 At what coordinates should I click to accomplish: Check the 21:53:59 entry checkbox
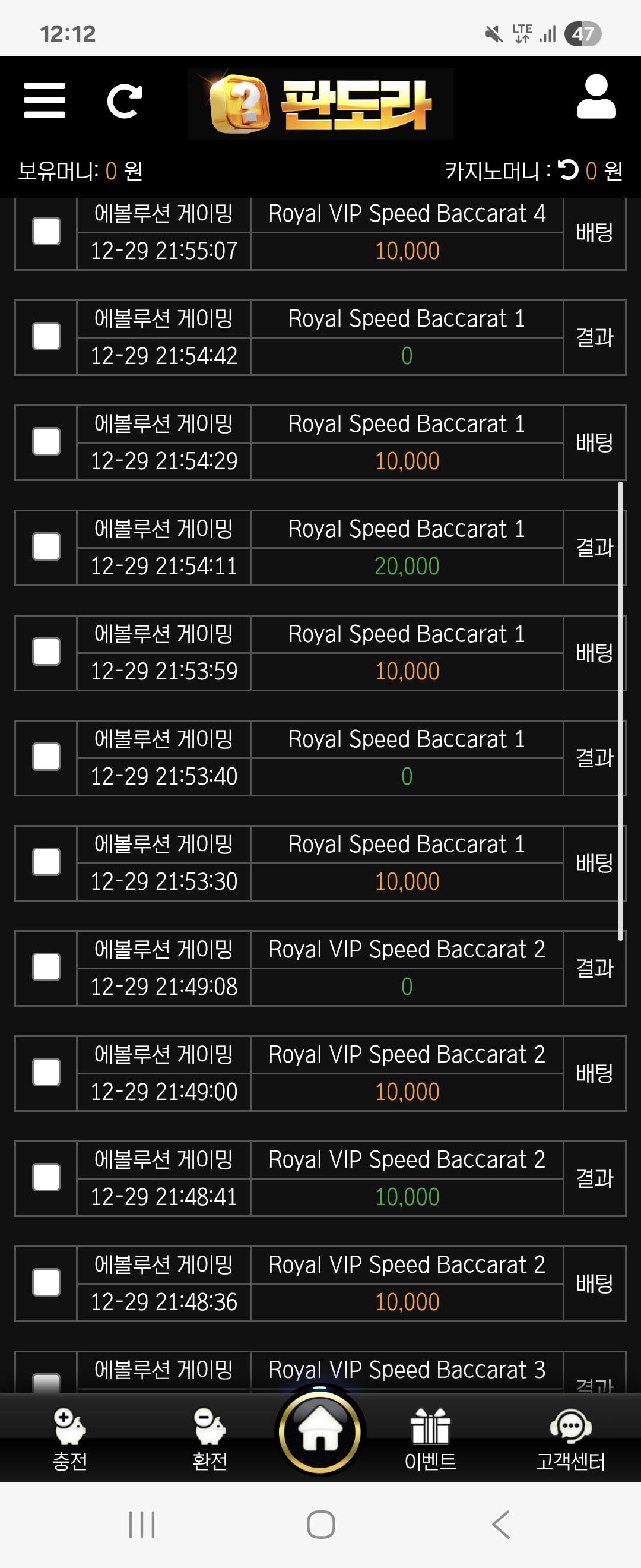[46, 652]
